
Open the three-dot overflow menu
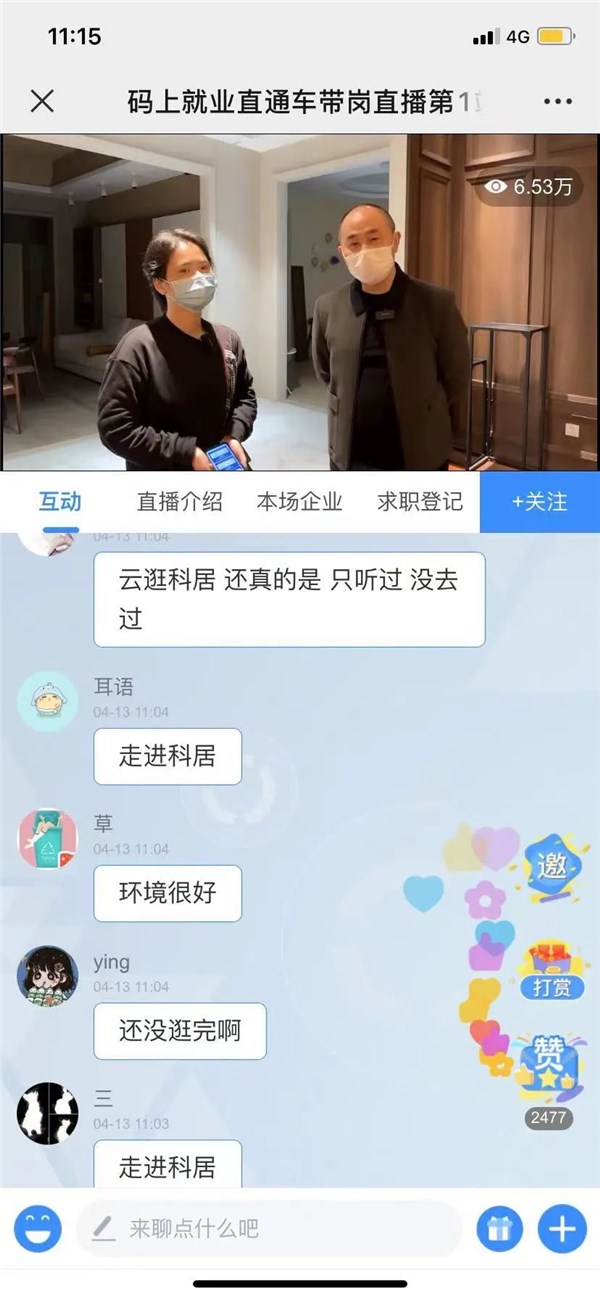tap(557, 101)
